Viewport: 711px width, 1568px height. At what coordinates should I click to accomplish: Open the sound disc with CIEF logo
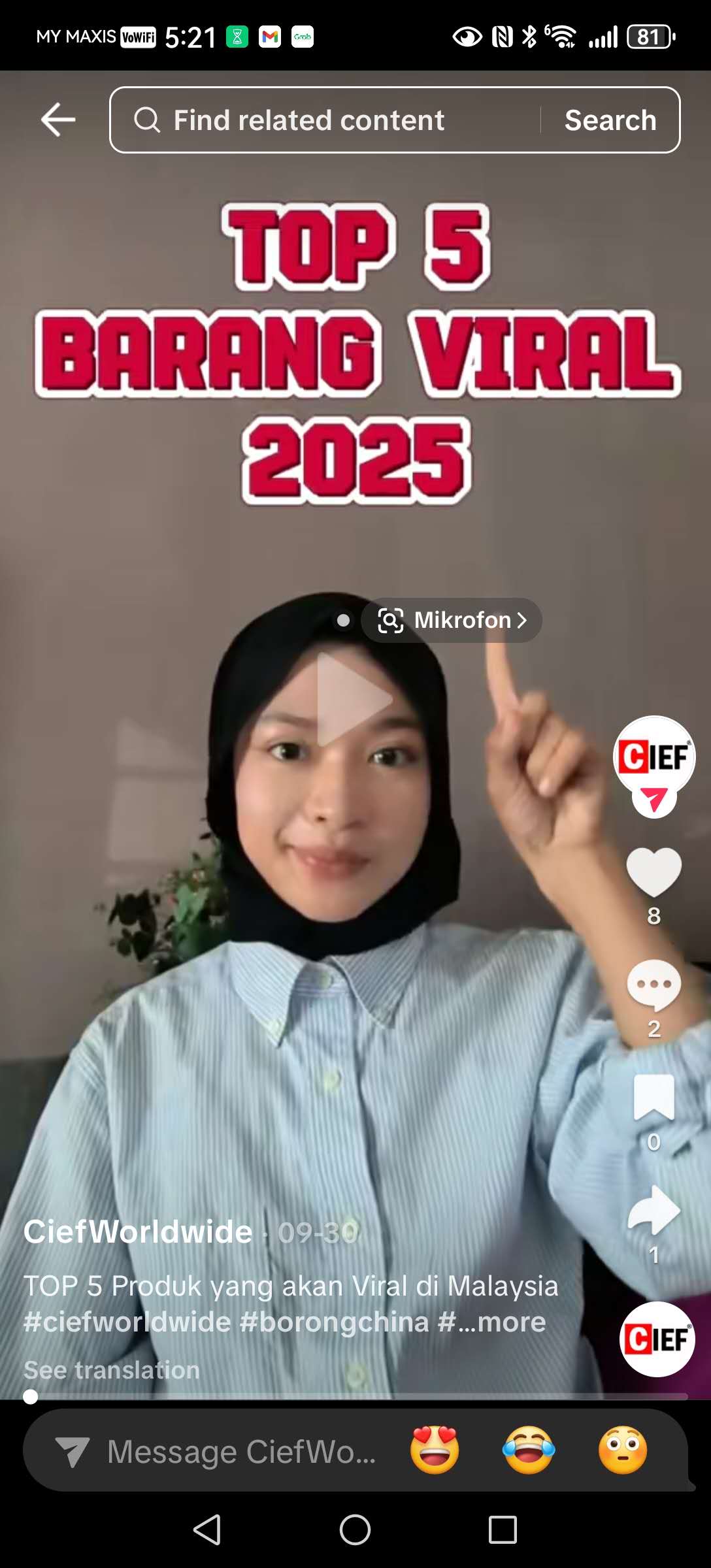656,1339
